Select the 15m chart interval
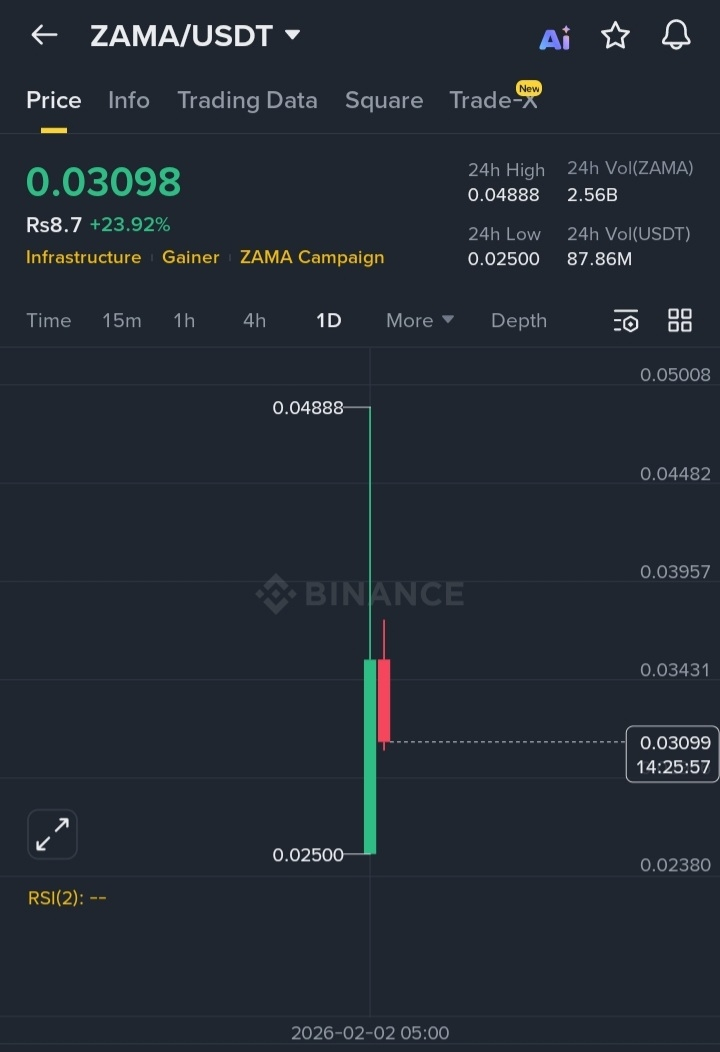This screenshot has height=1052, width=720. click(x=122, y=320)
